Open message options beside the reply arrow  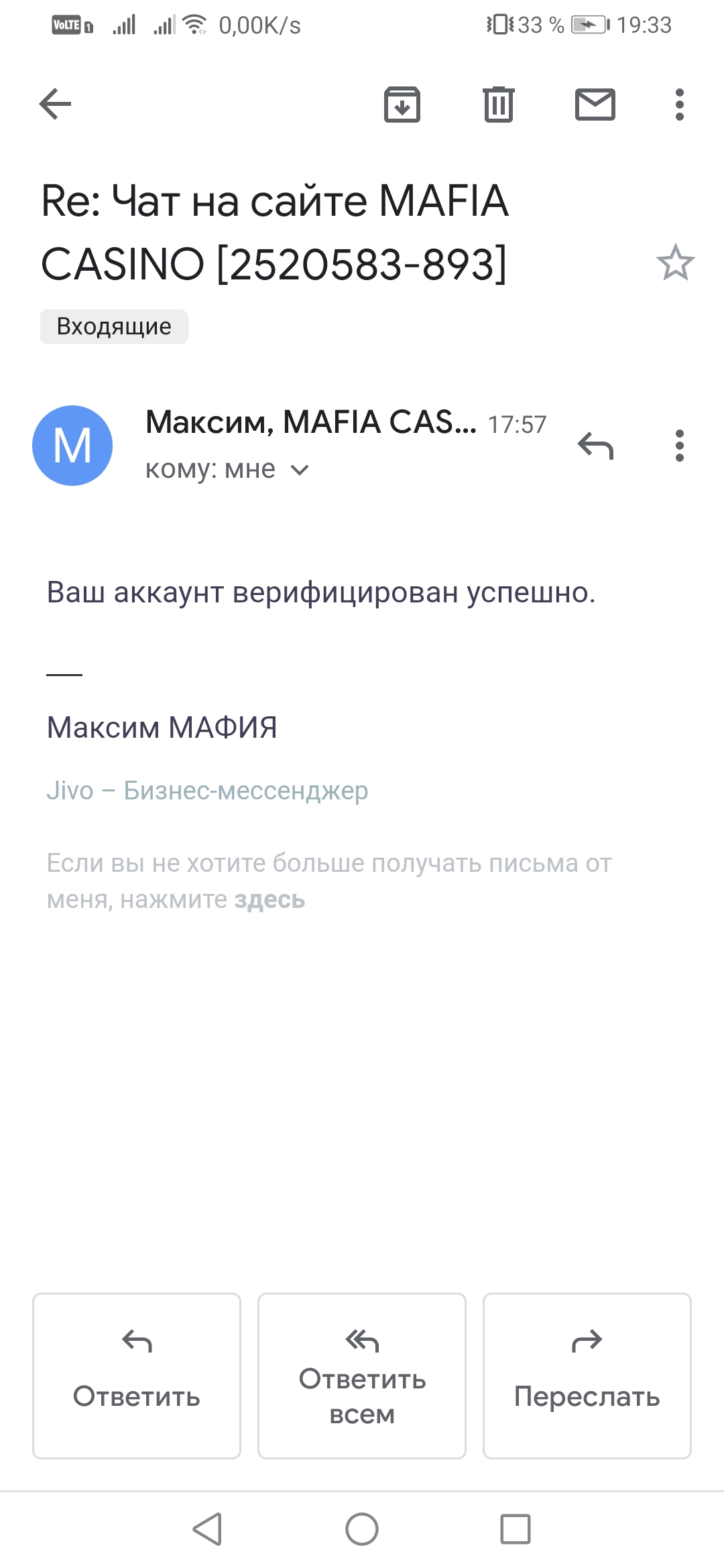(x=679, y=446)
